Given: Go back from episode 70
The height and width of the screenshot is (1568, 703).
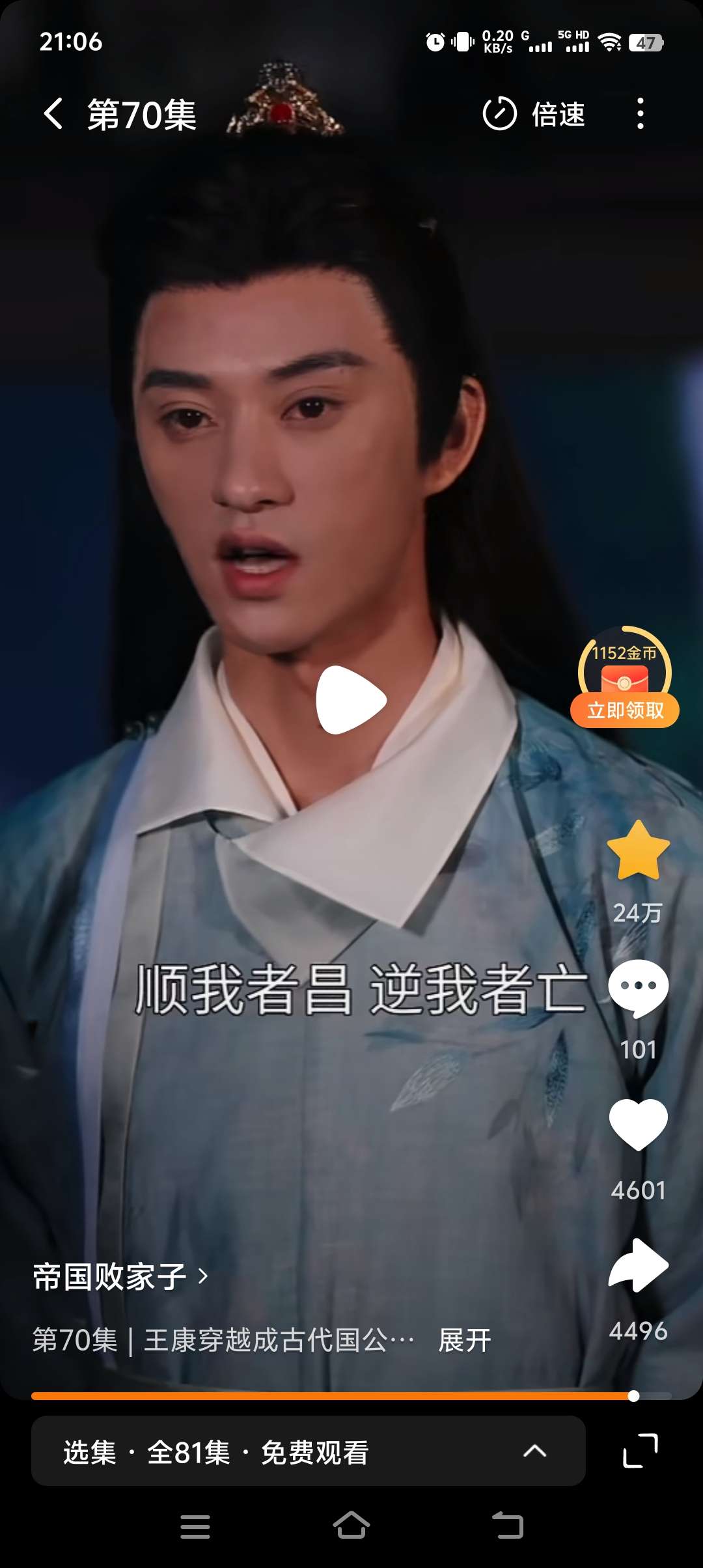Looking at the screenshot, I should point(53,114).
